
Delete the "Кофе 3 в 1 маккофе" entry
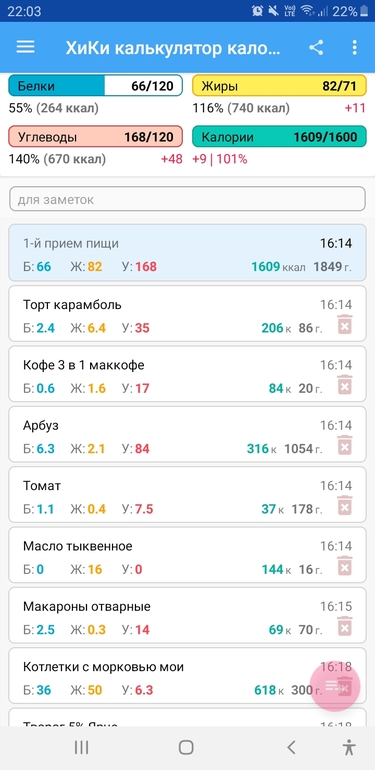click(345, 385)
